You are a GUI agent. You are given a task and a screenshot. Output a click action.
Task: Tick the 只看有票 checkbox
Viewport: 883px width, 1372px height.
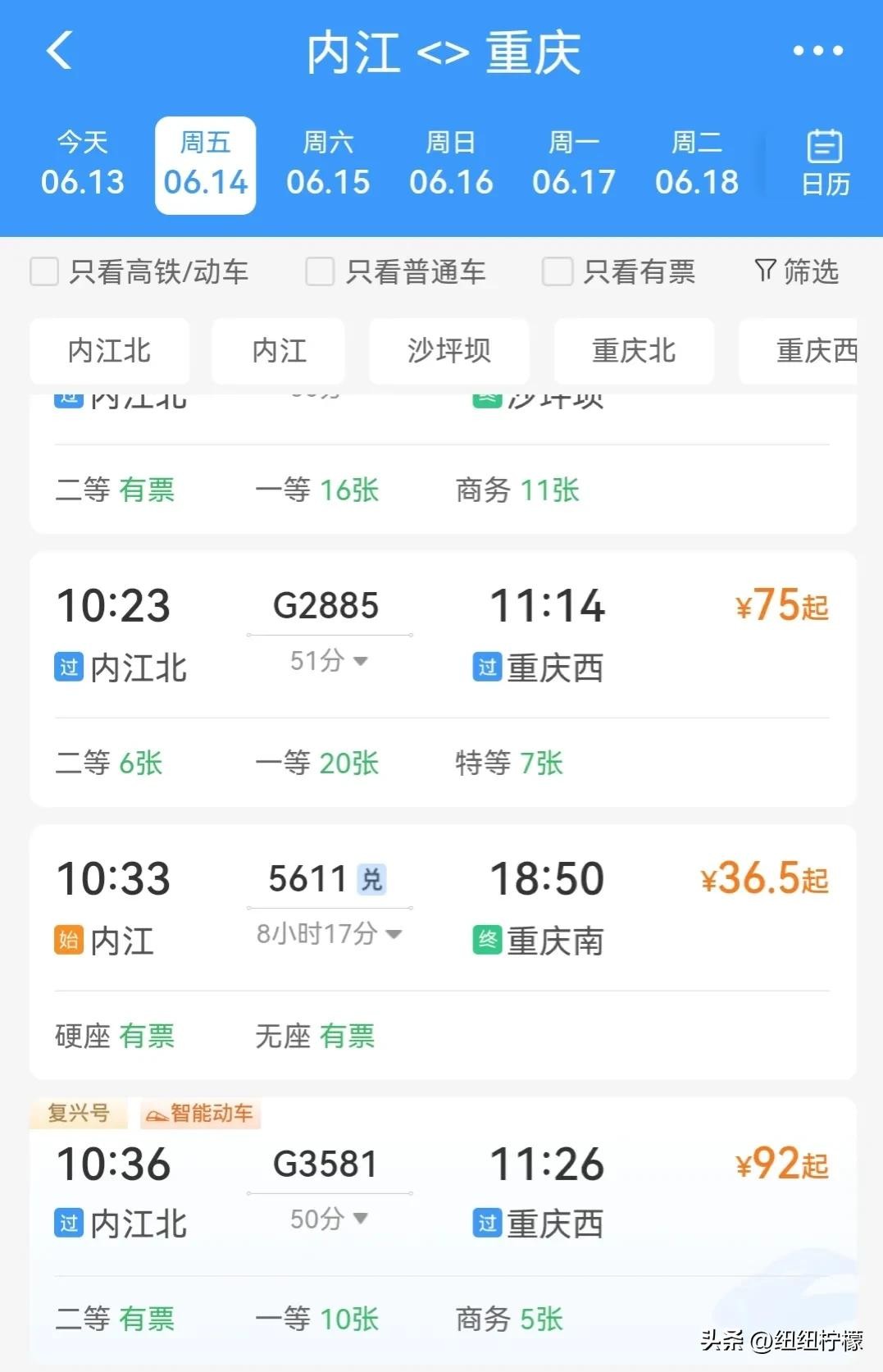tap(558, 271)
